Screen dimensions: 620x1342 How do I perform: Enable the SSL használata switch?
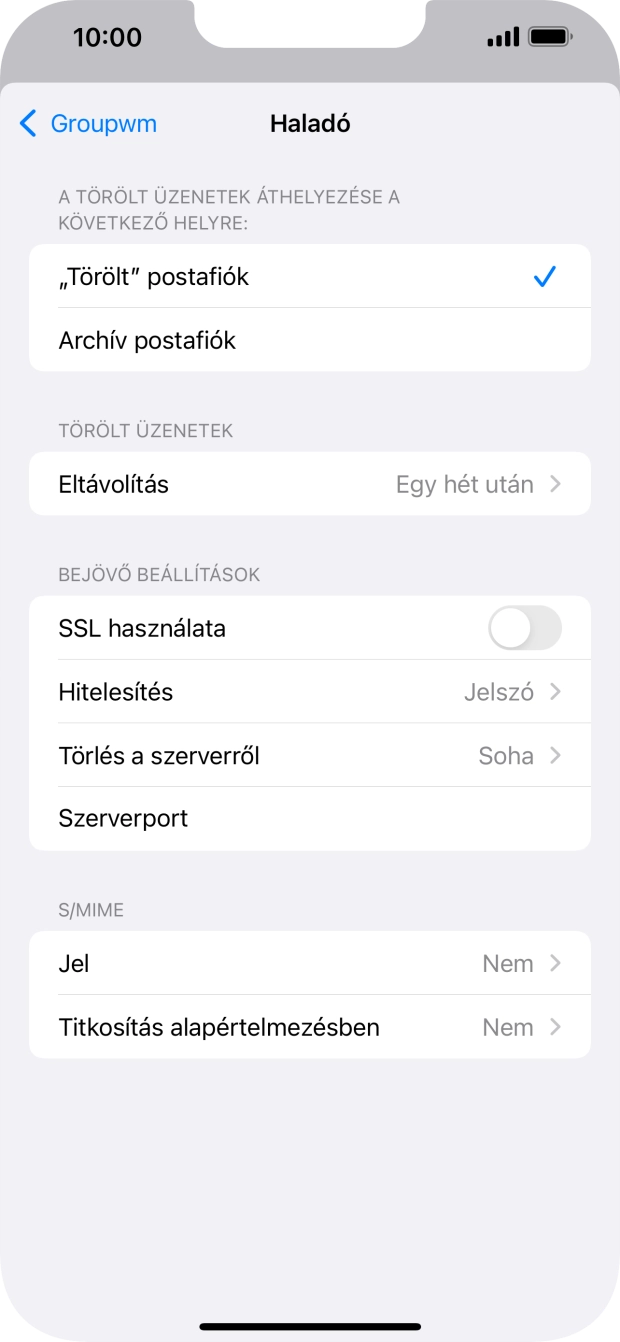(x=524, y=629)
